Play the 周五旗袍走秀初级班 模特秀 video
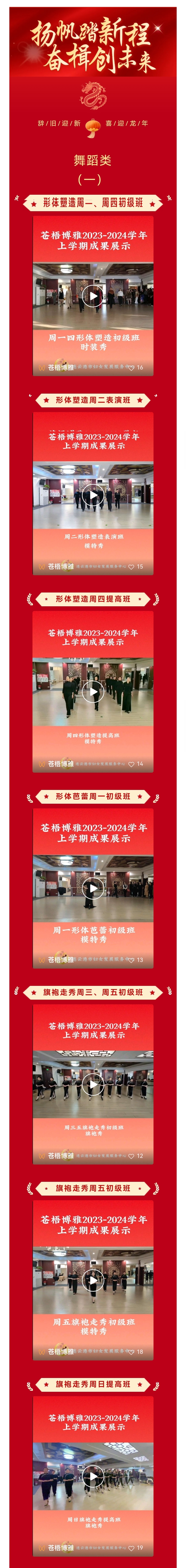The height and width of the screenshot is (1568, 186). (93, 1280)
